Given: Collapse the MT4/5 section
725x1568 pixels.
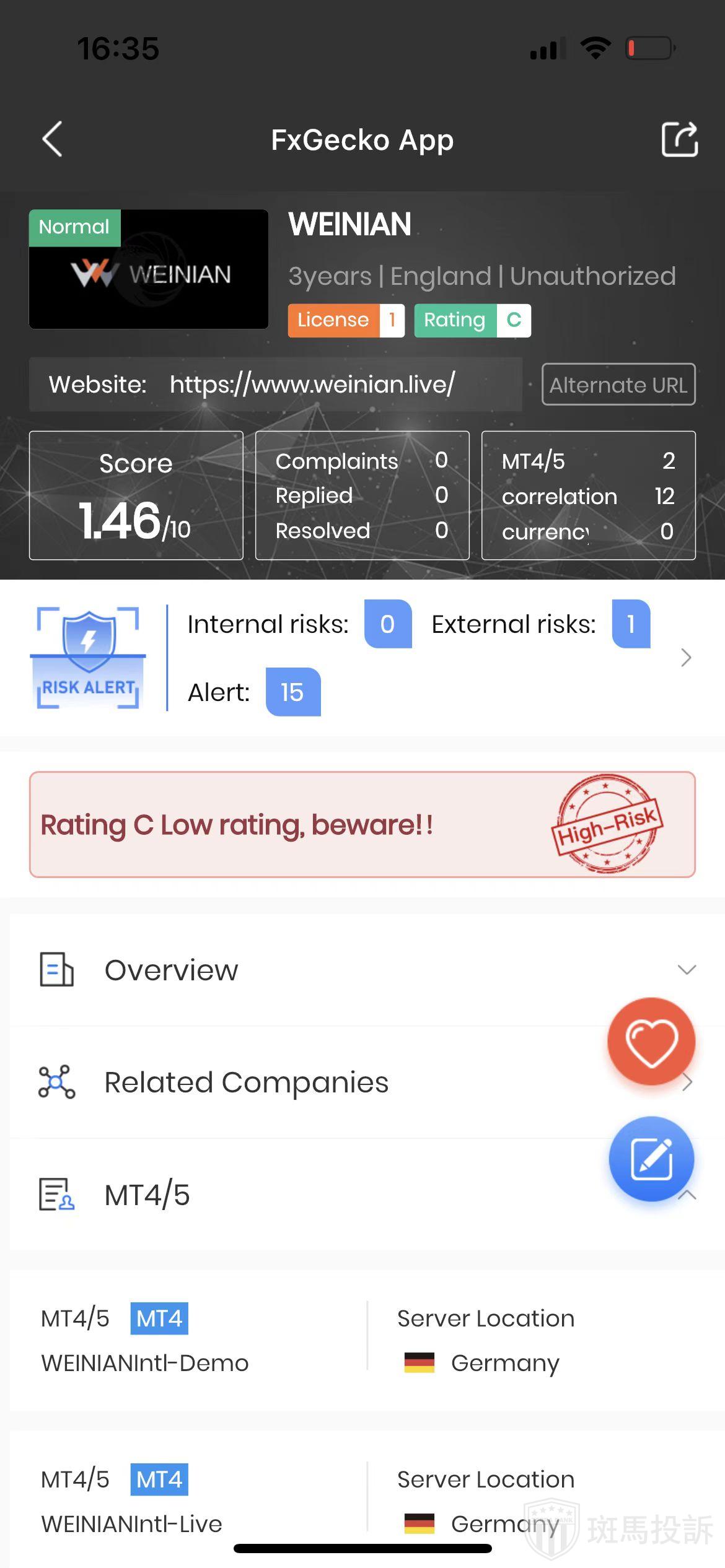Looking at the screenshot, I should (687, 1195).
